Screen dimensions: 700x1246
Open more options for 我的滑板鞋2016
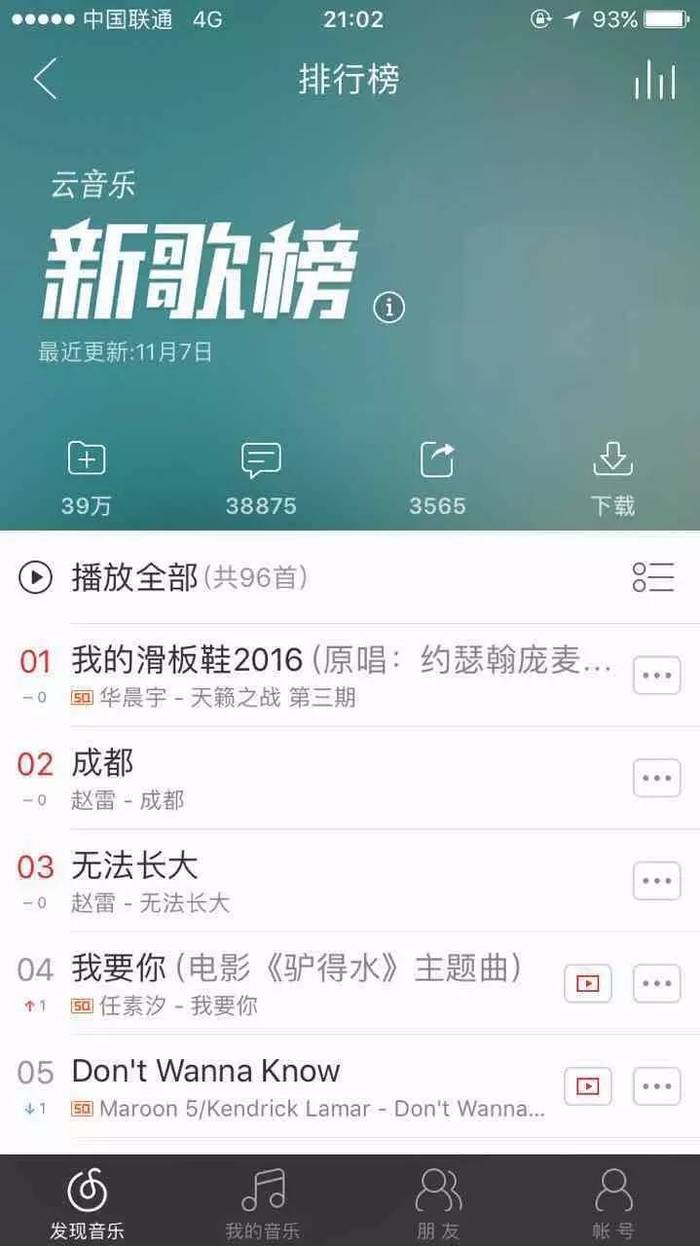click(657, 676)
